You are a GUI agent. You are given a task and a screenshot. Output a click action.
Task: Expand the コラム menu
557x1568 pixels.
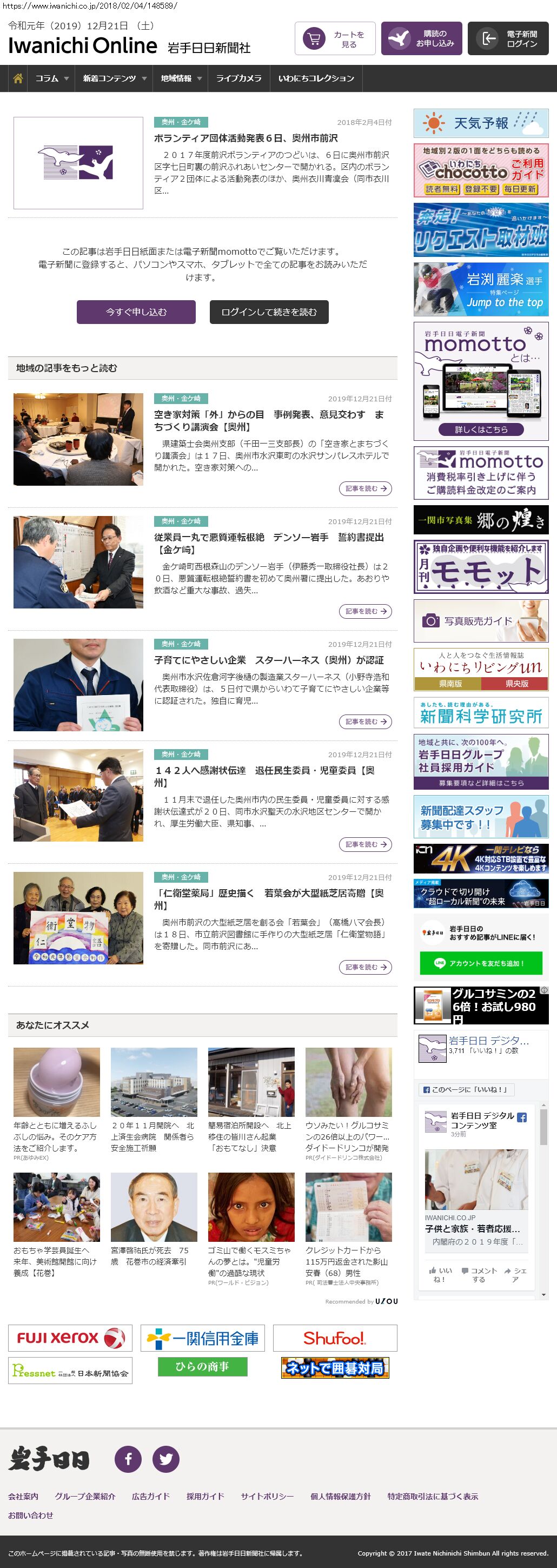pos(52,78)
